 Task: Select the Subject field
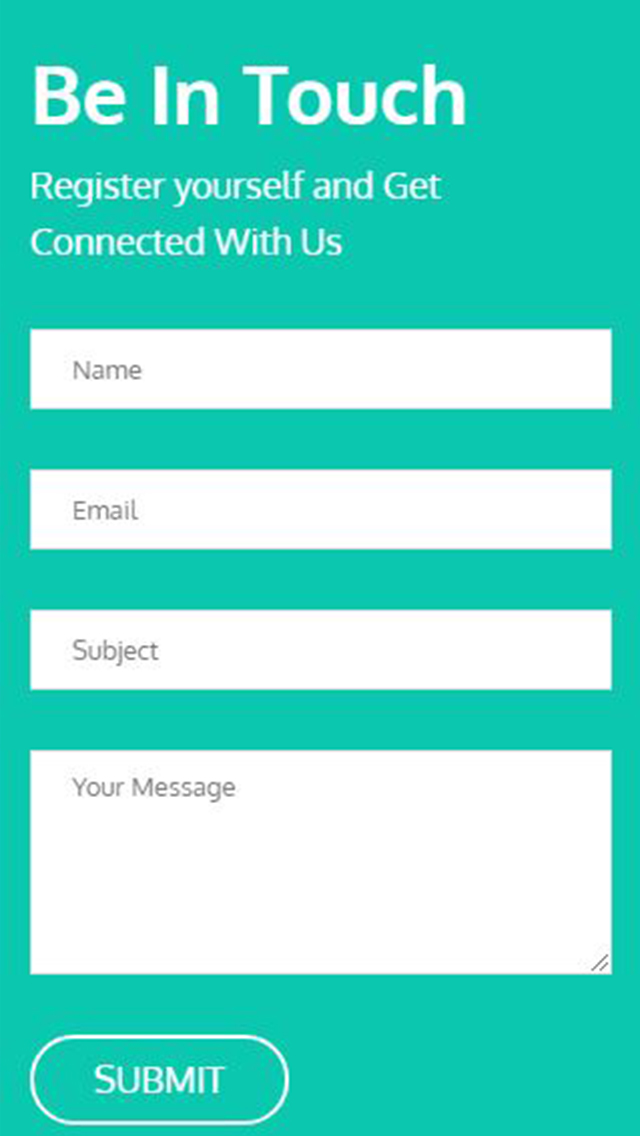pyautogui.click(x=320, y=650)
